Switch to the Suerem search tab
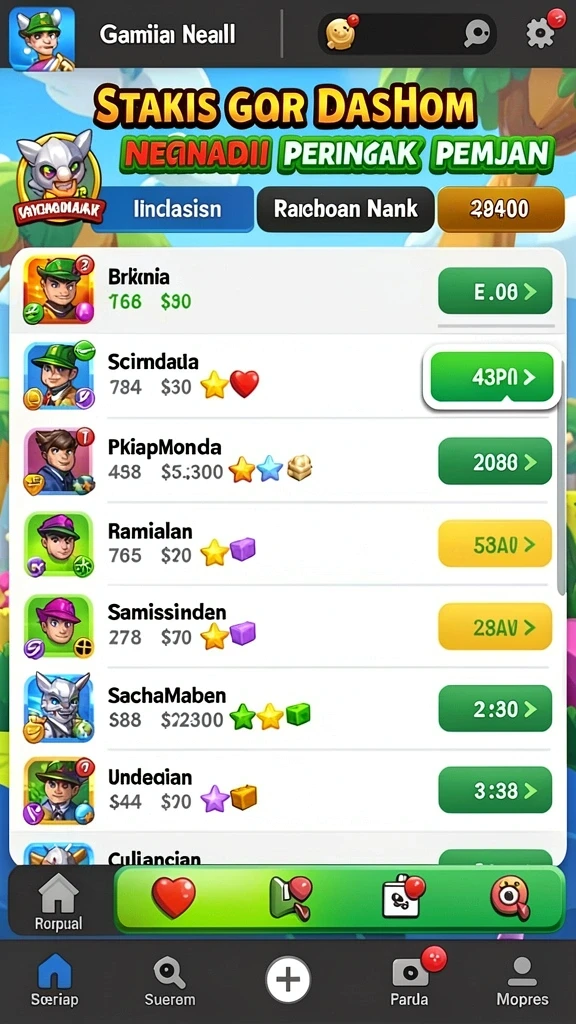This screenshot has height=1024, width=576. (170, 982)
